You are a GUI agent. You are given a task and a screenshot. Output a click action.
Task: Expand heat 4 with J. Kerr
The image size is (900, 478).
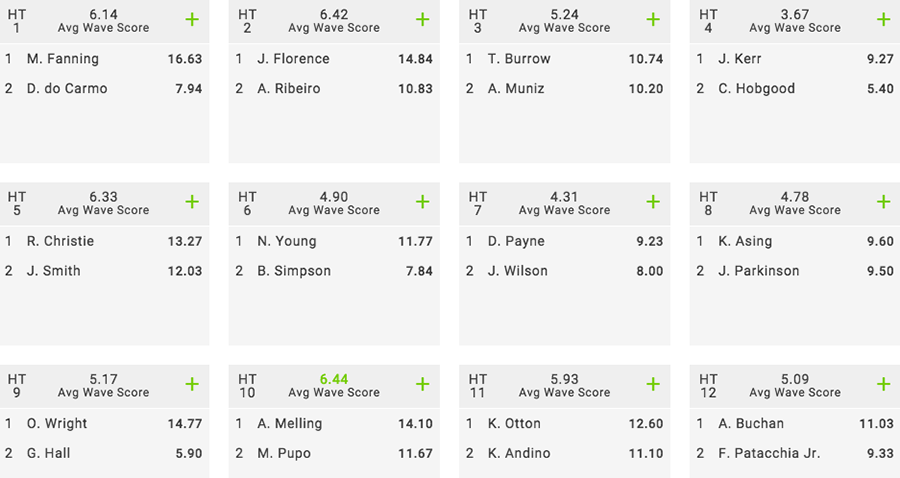(883, 20)
